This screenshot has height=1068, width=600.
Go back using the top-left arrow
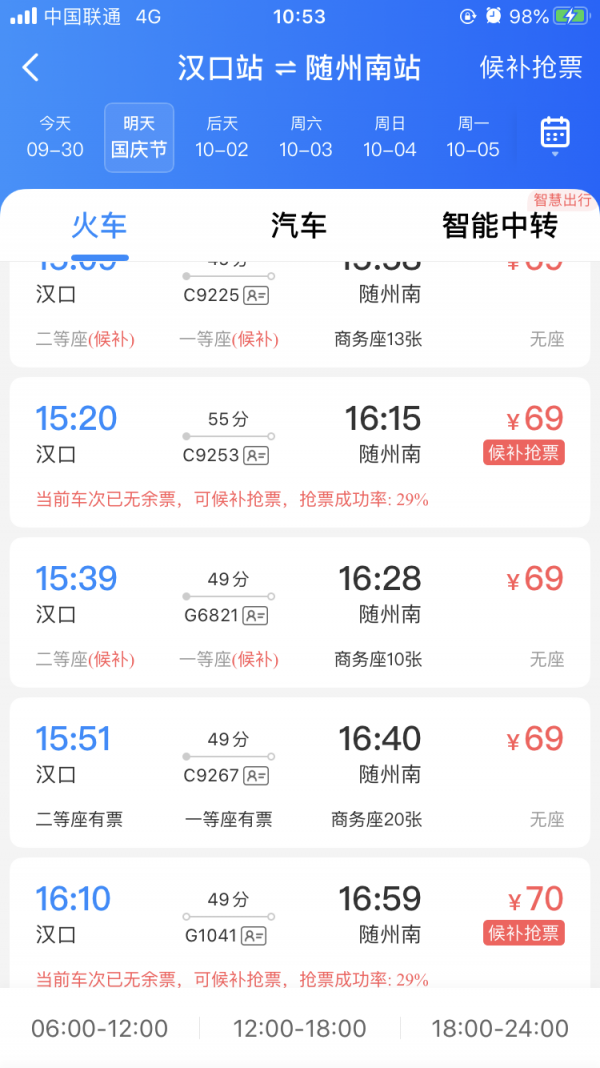31,68
